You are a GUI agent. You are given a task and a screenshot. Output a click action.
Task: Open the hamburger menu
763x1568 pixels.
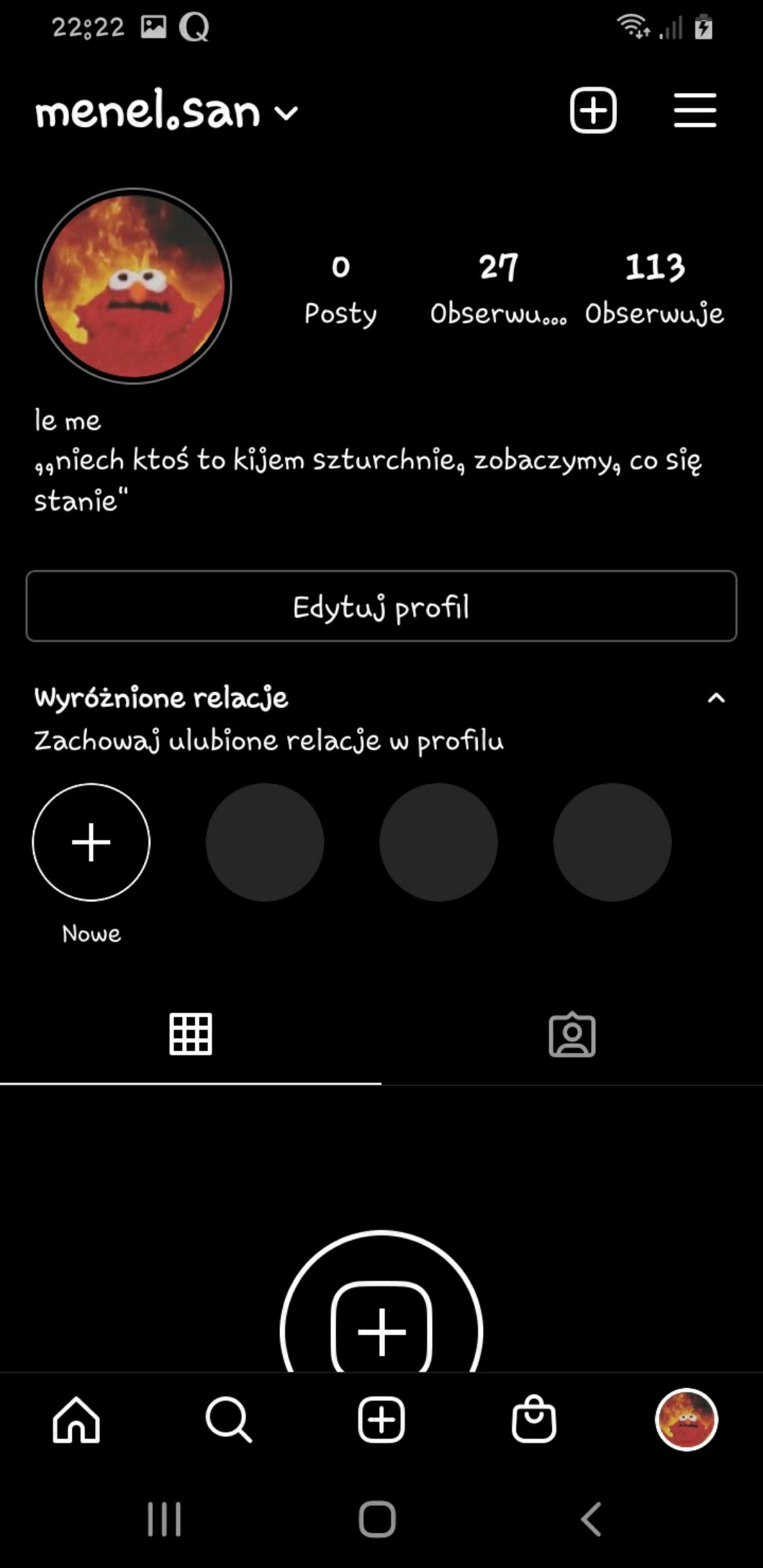coord(695,110)
